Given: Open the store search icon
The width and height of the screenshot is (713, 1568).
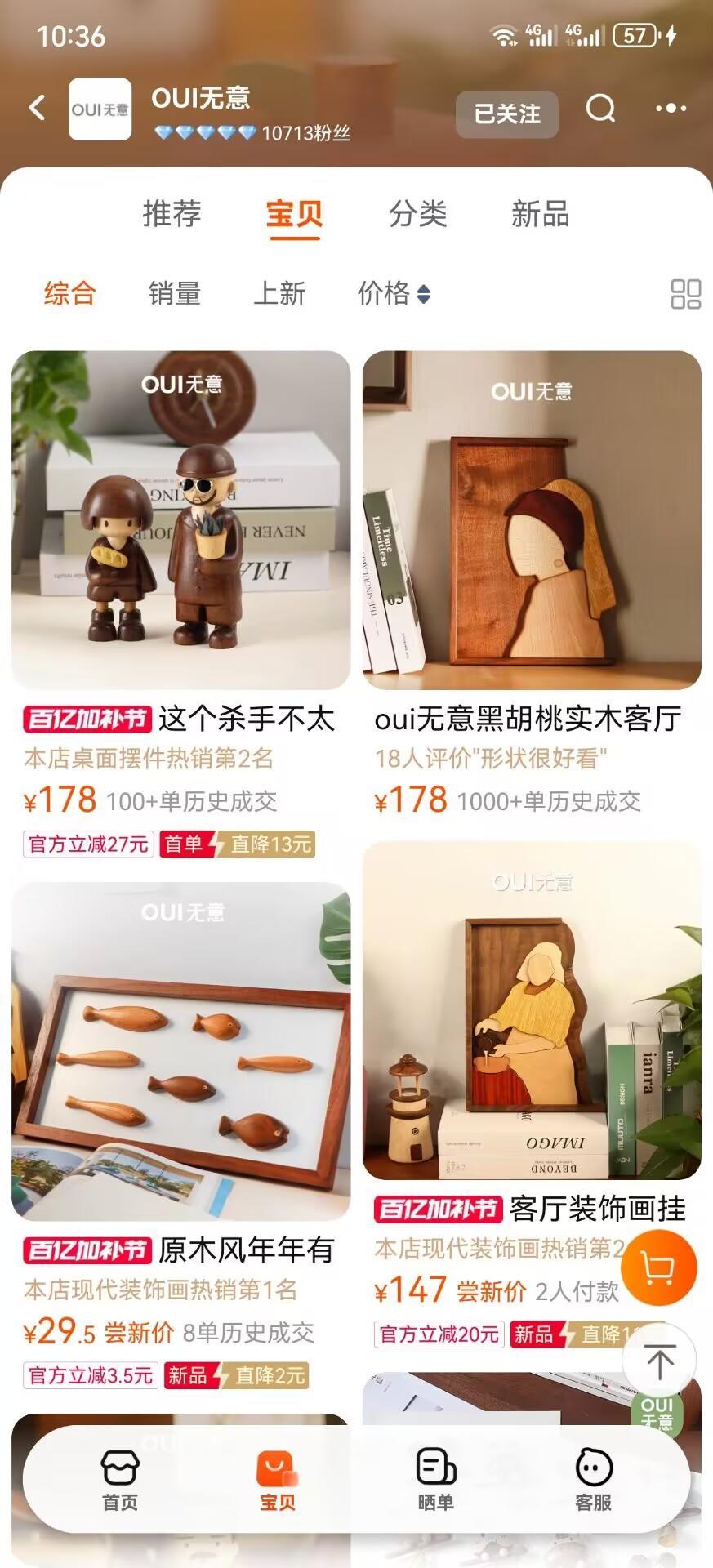Looking at the screenshot, I should (601, 108).
